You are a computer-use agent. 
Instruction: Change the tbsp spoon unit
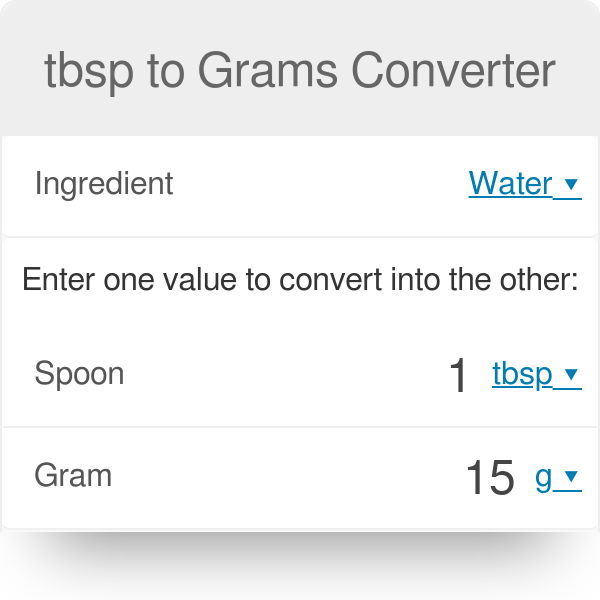click(535, 374)
